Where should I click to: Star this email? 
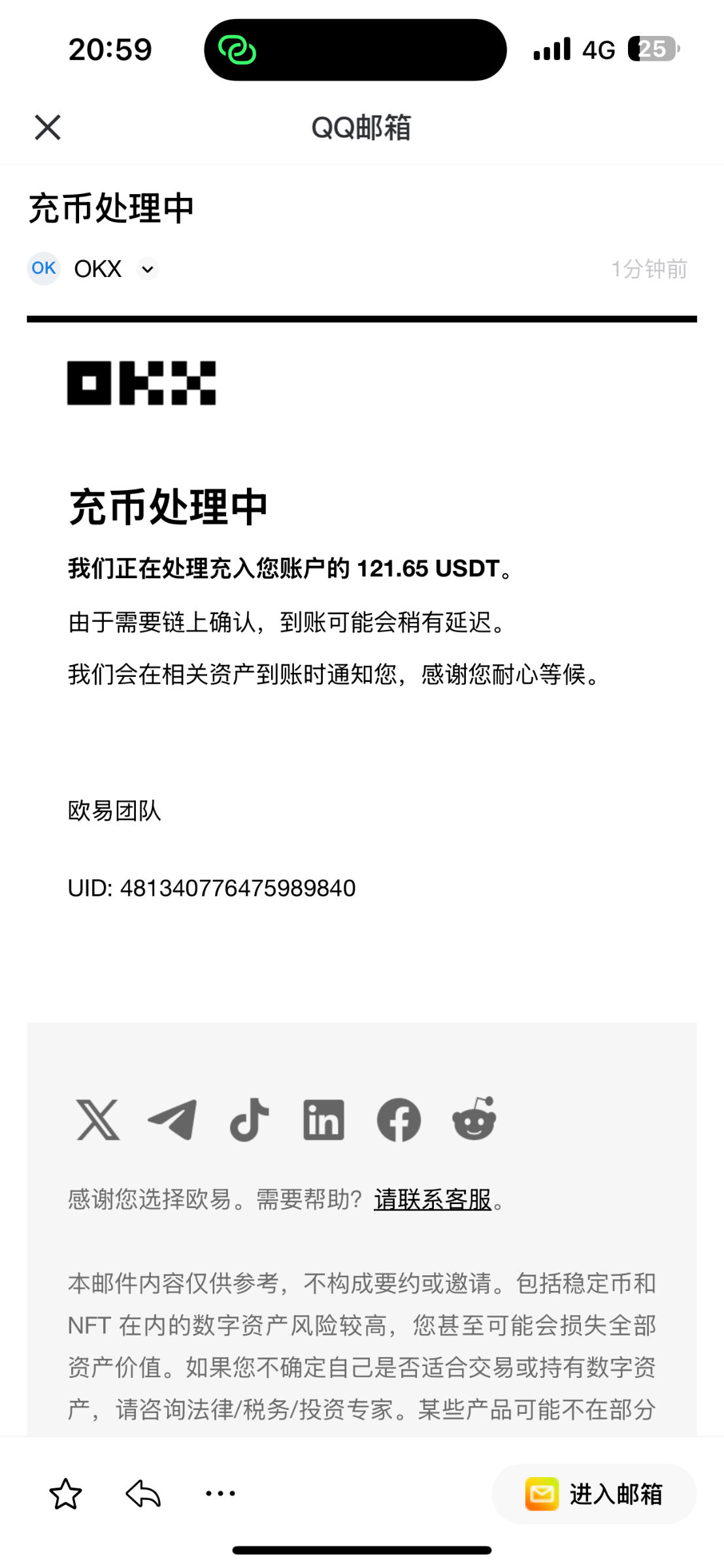(65, 1494)
